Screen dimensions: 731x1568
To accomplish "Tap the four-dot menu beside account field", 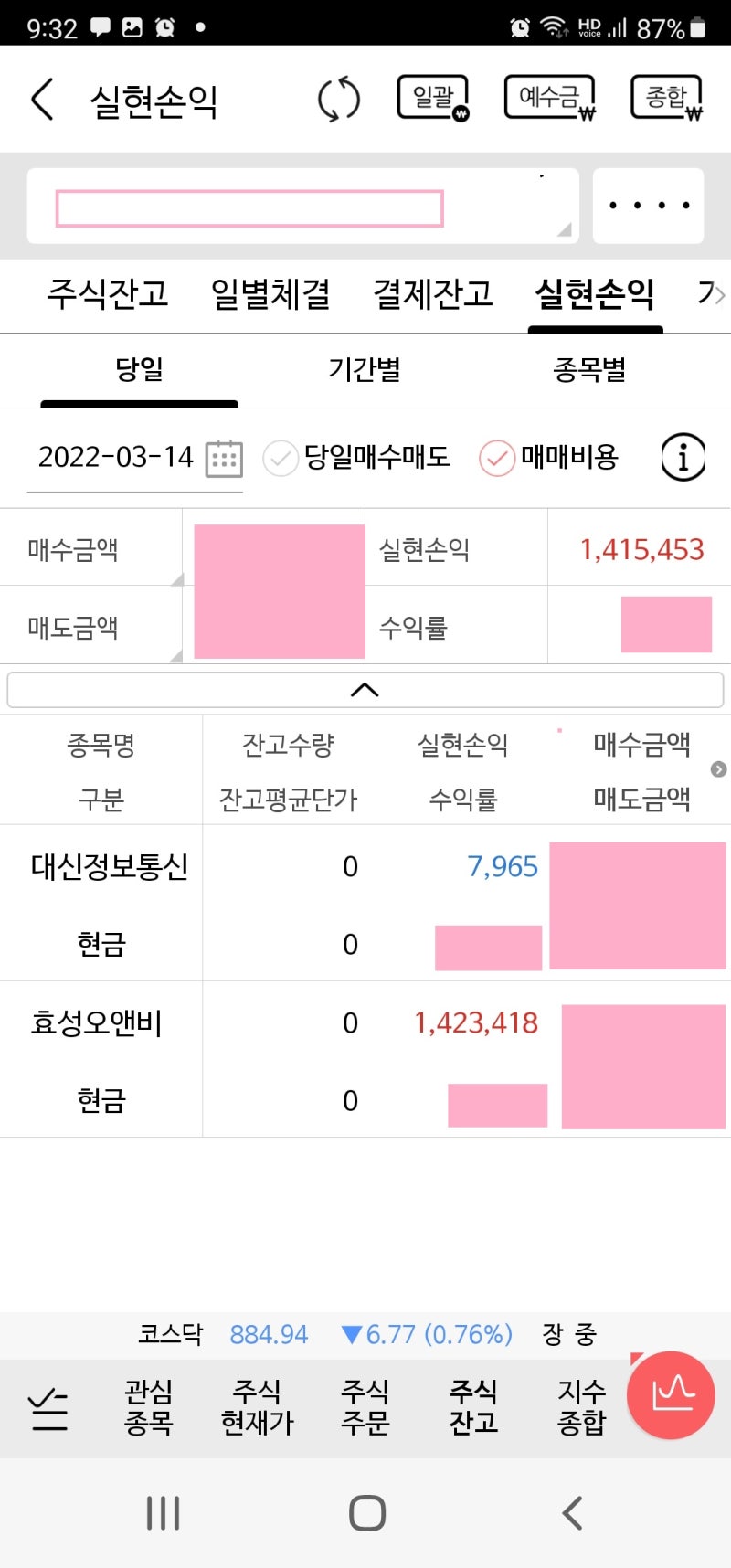I will (x=649, y=206).
